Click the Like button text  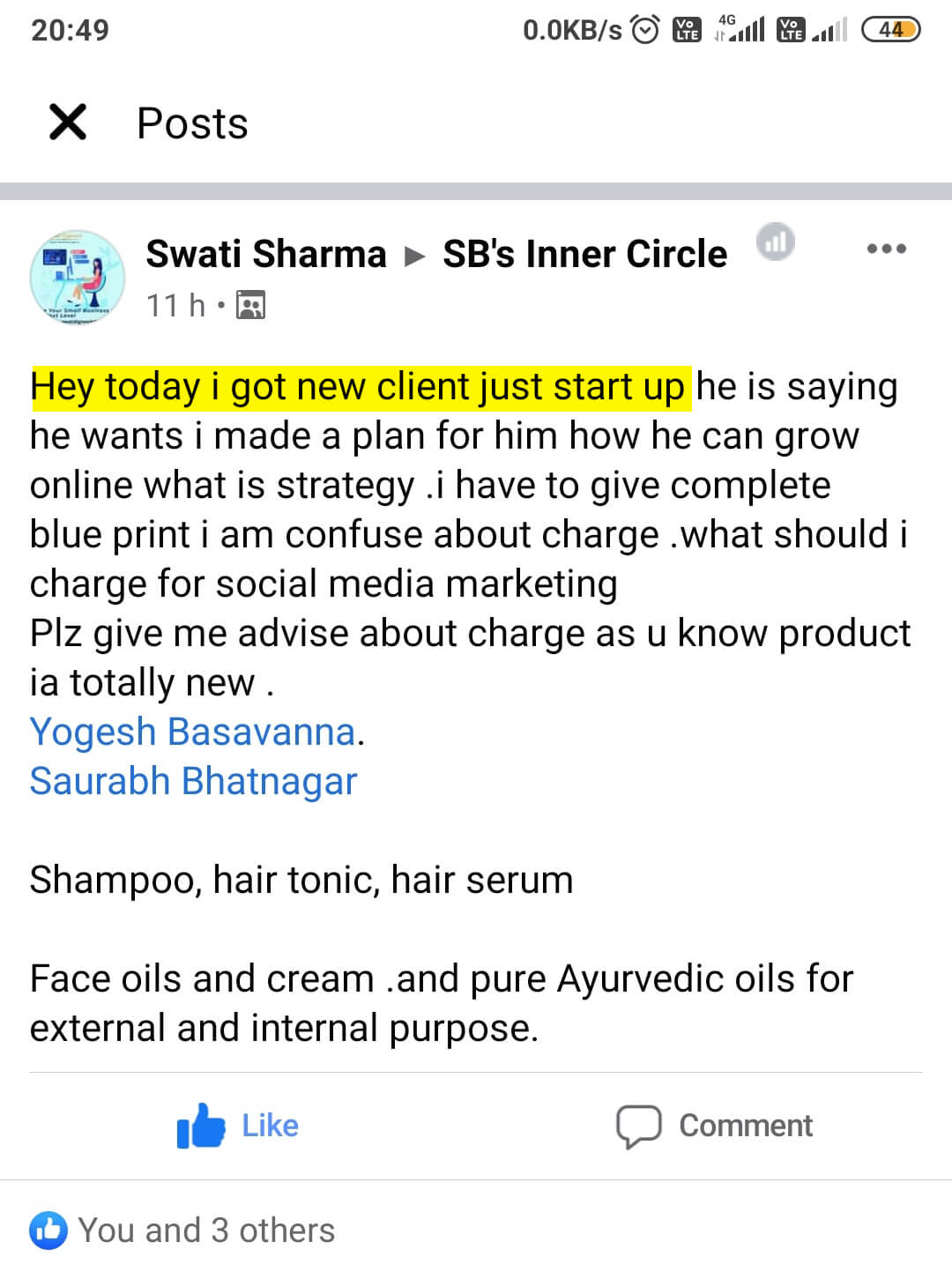269,1126
